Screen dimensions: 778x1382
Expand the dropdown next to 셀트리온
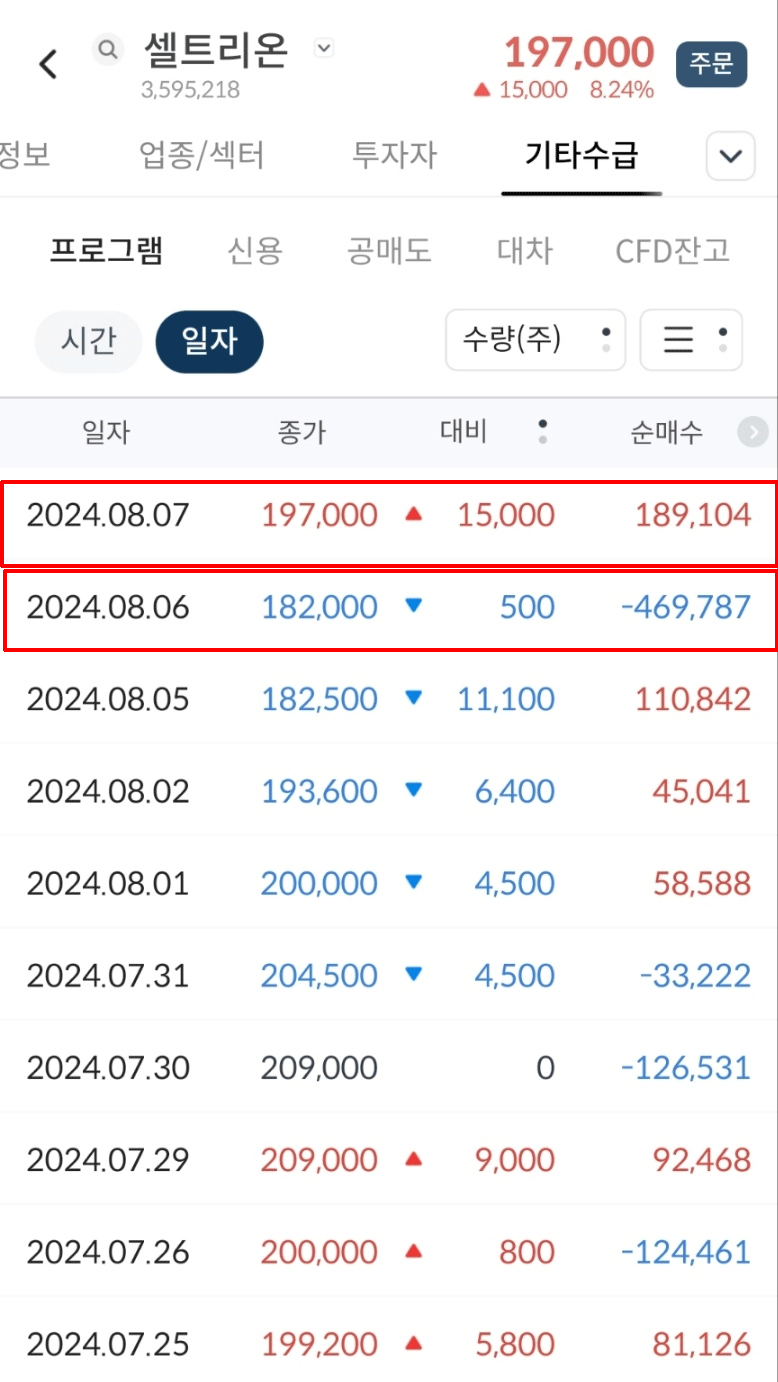click(324, 48)
